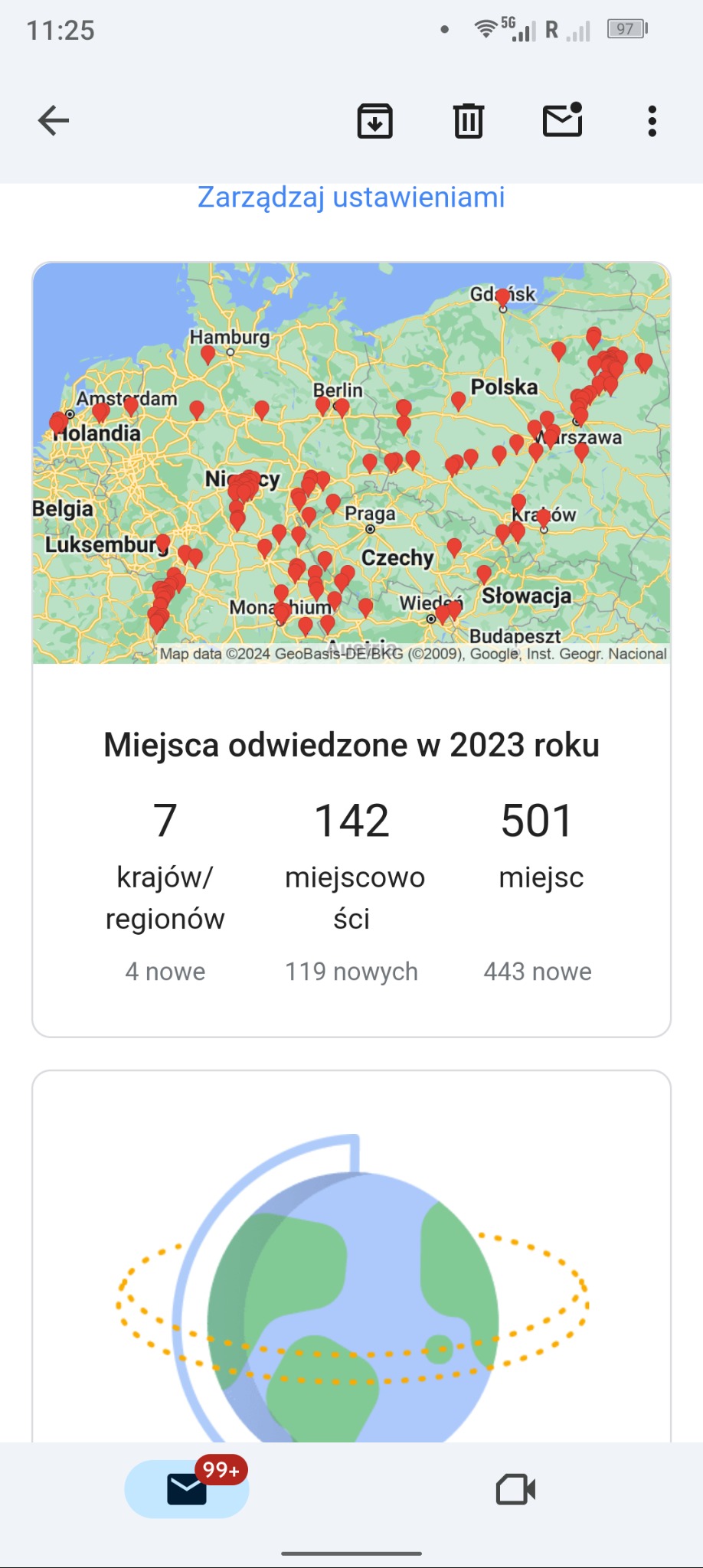Tap the battery indicator in status bar

[x=625, y=29]
